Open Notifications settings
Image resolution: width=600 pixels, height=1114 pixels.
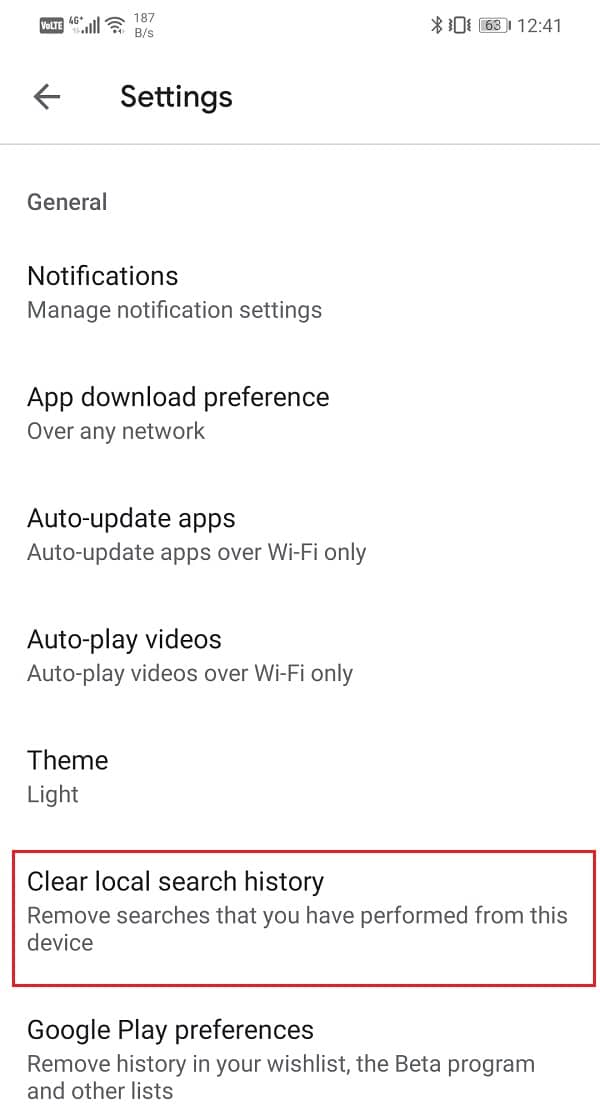300,292
